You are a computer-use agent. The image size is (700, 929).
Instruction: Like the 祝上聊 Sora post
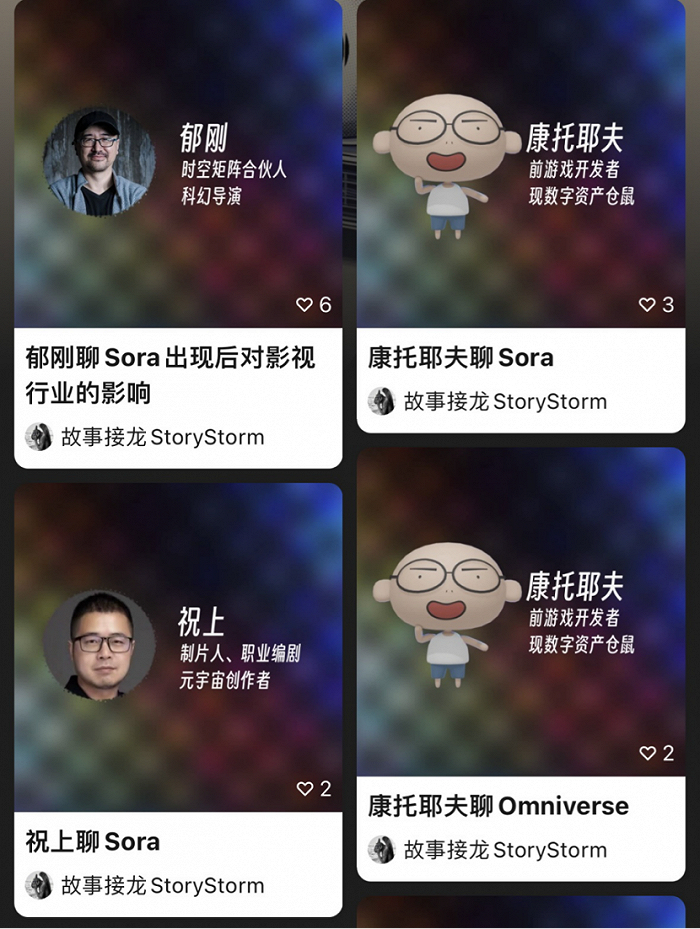point(305,789)
